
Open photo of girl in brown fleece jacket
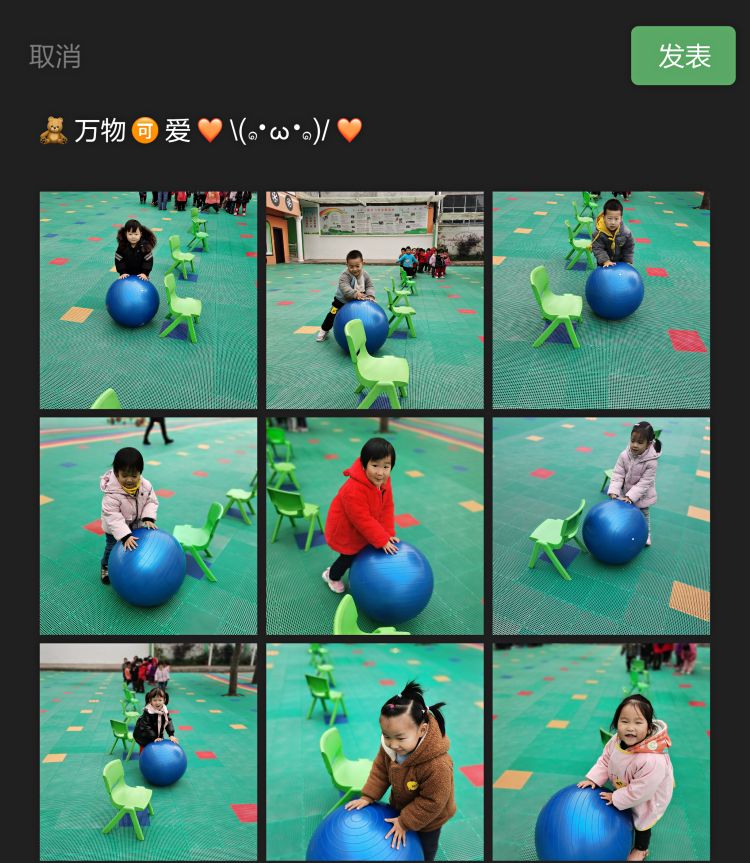pos(375,751)
